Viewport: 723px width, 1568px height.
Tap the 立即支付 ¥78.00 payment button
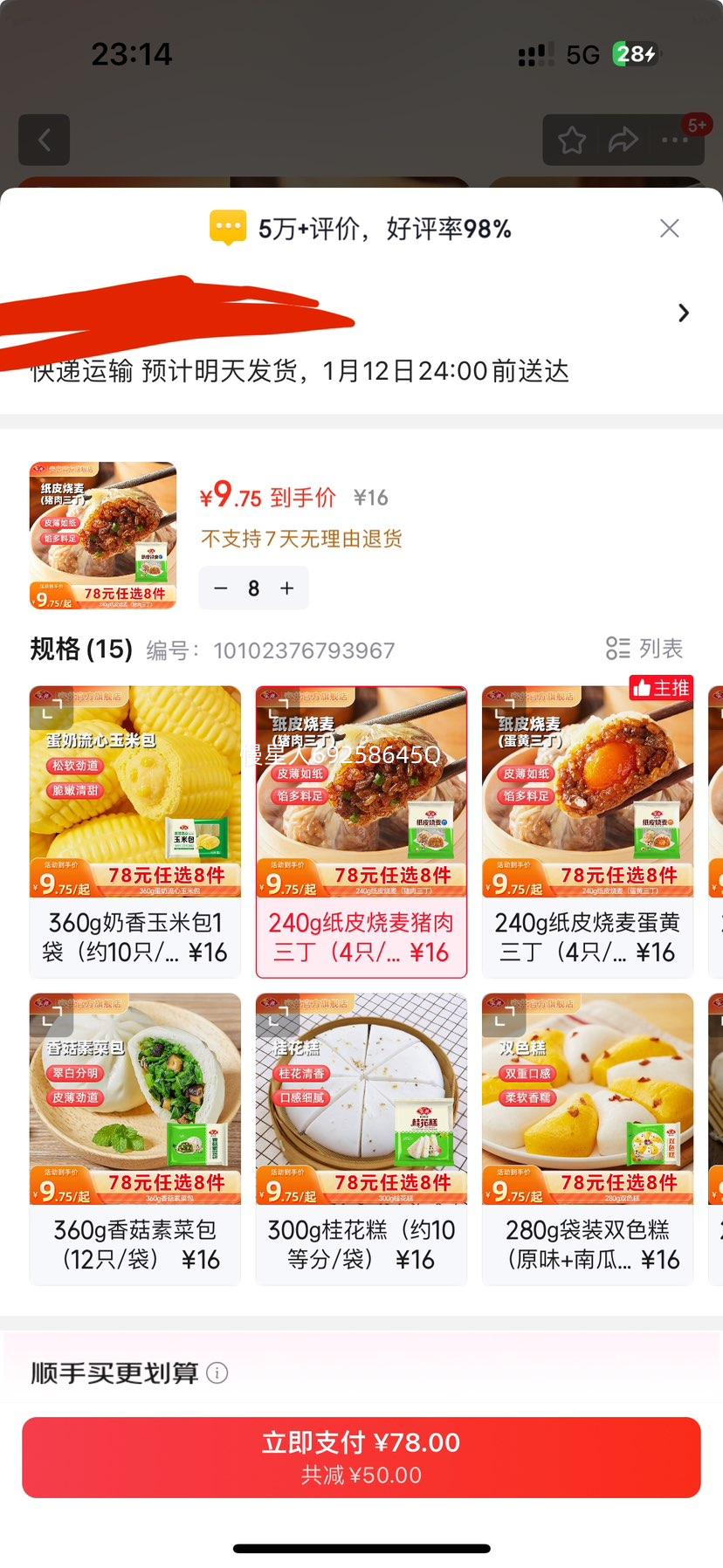coord(361,1455)
